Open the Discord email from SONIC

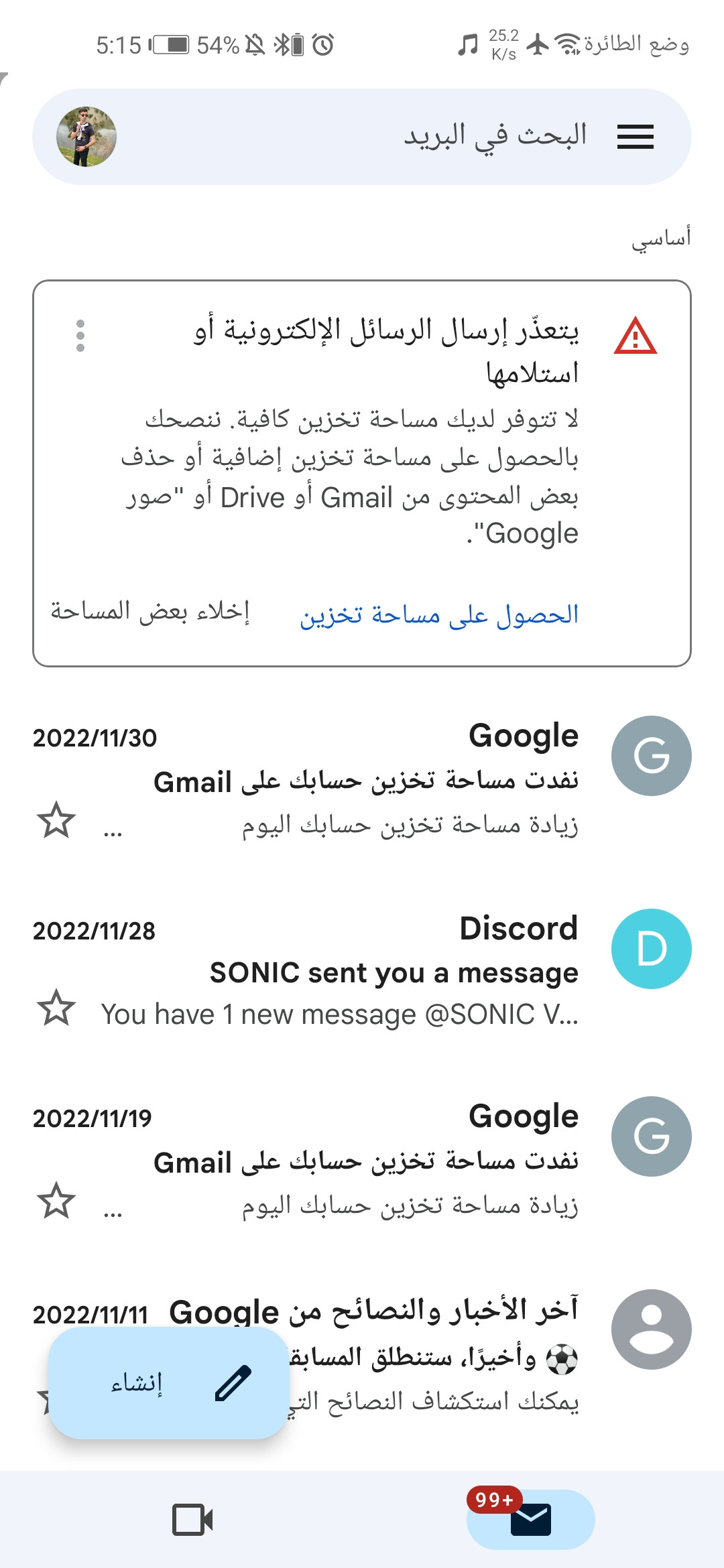[x=362, y=972]
